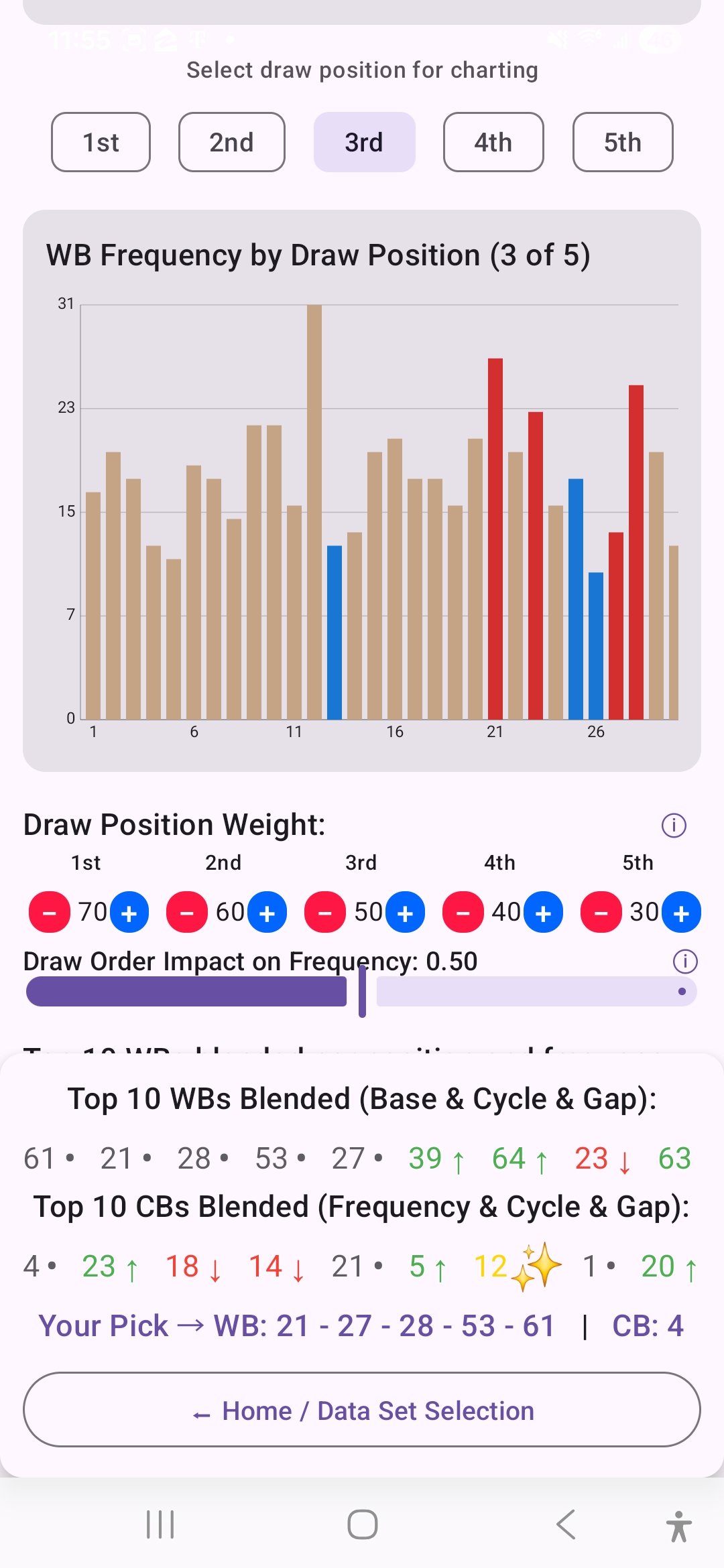This screenshot has height=1568, width=724.
Task: Open Draw Position Weight info icon
Action: [674, 826]
